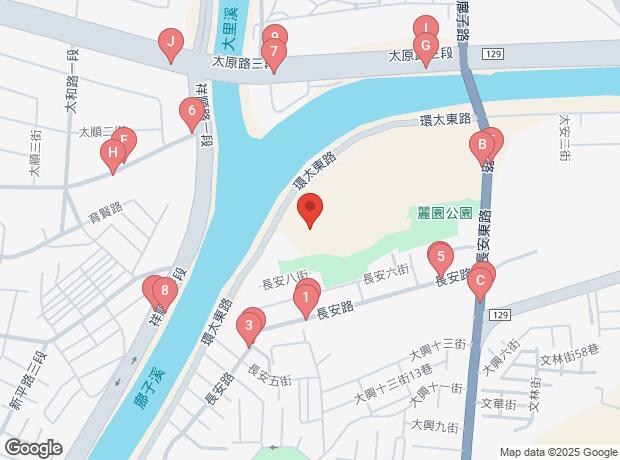Tap the map marker labeled J
This screenshot has height=460, width=620.
point(171,42)
